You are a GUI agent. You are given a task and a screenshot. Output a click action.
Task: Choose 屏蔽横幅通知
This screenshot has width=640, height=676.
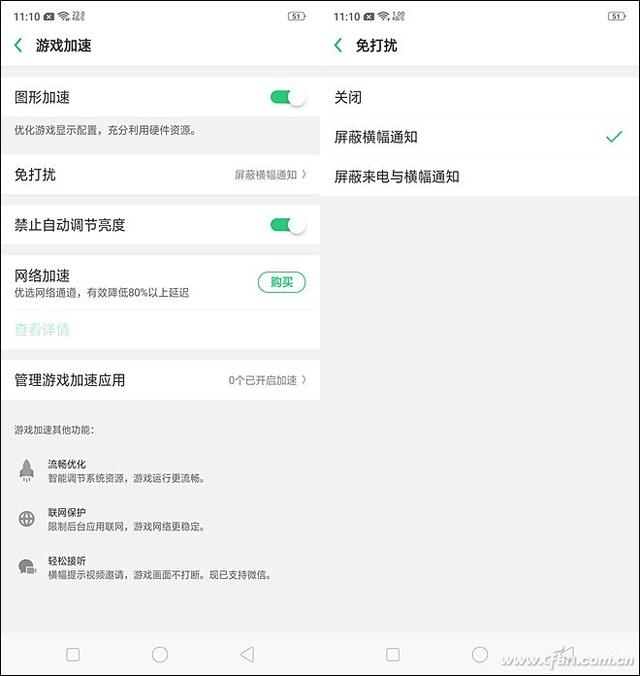pos(480,137)
